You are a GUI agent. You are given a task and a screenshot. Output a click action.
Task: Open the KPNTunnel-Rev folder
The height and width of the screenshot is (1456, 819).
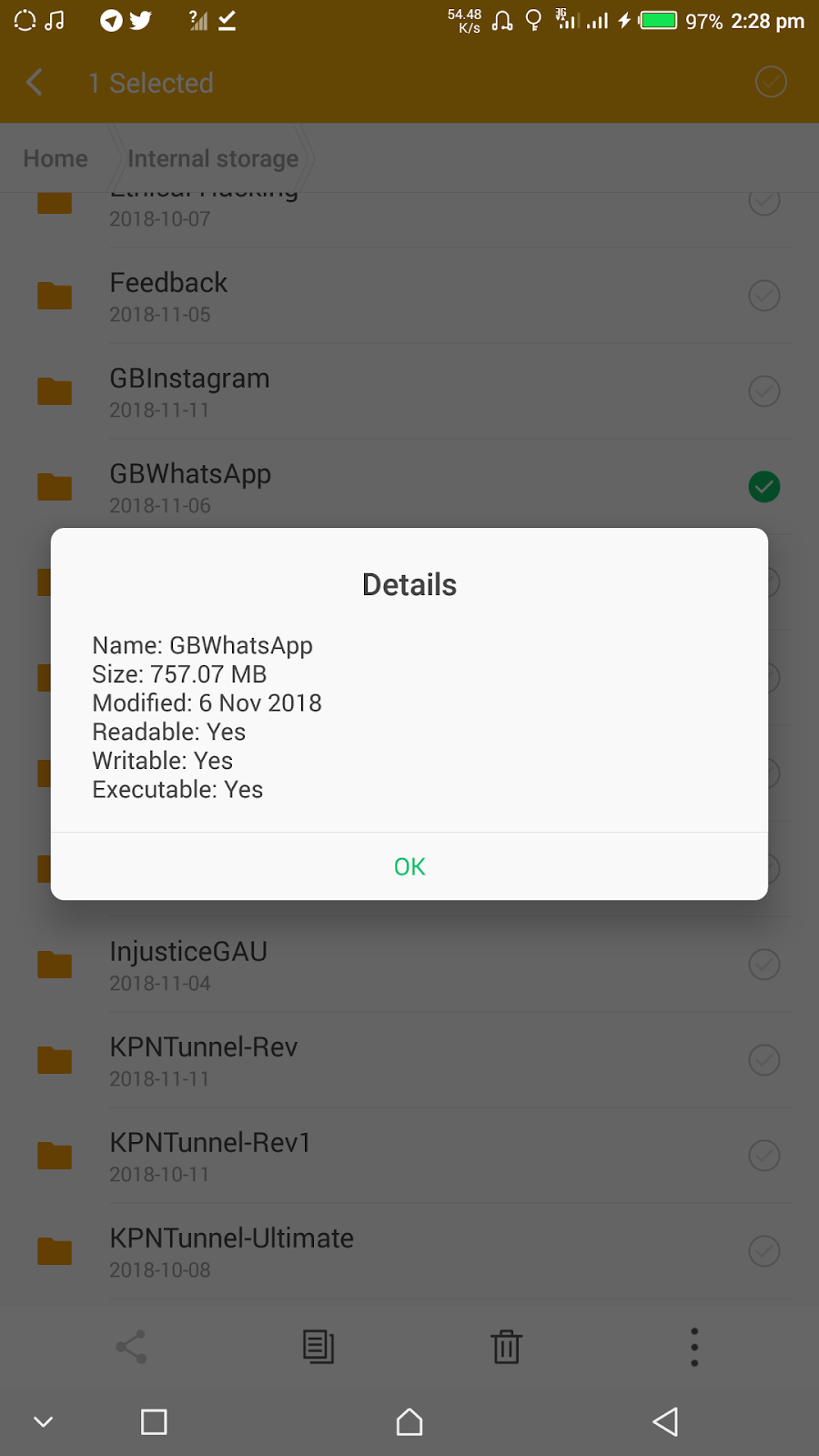[409, 1060]
